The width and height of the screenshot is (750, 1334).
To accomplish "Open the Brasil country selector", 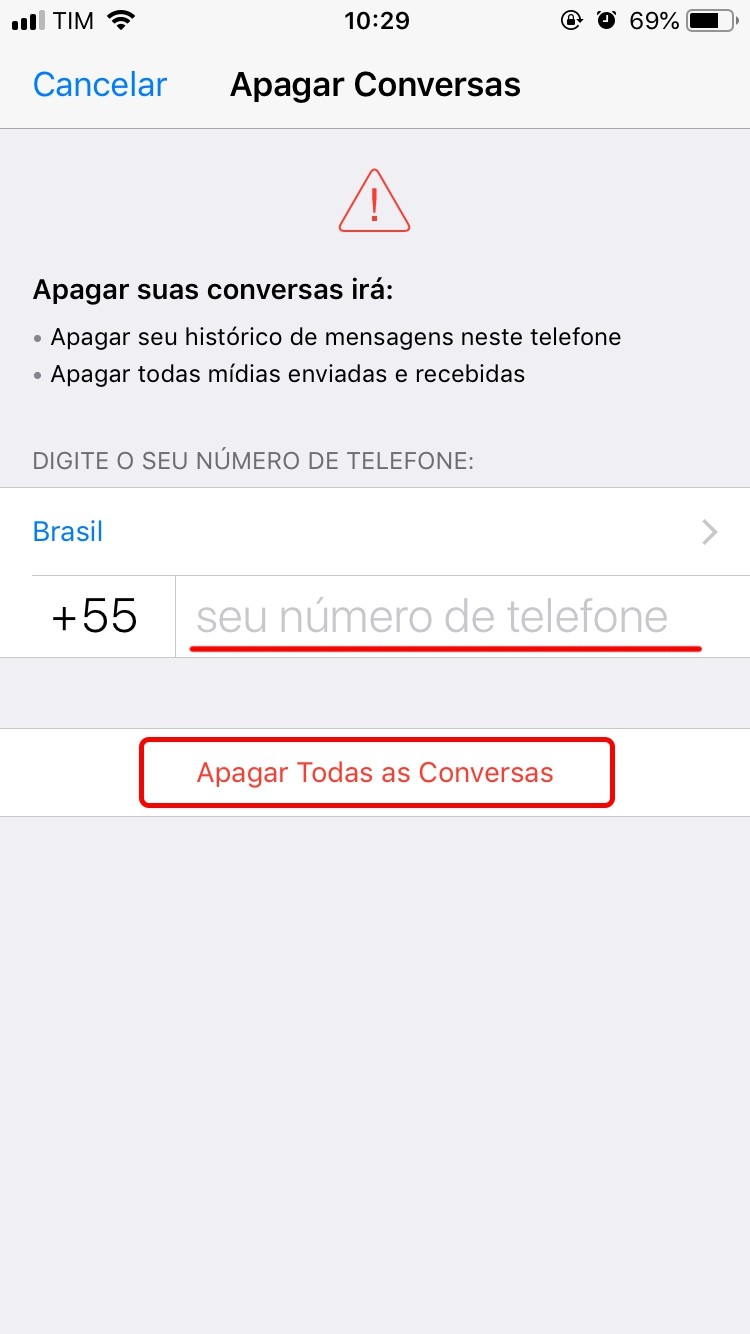I will 375,531.
